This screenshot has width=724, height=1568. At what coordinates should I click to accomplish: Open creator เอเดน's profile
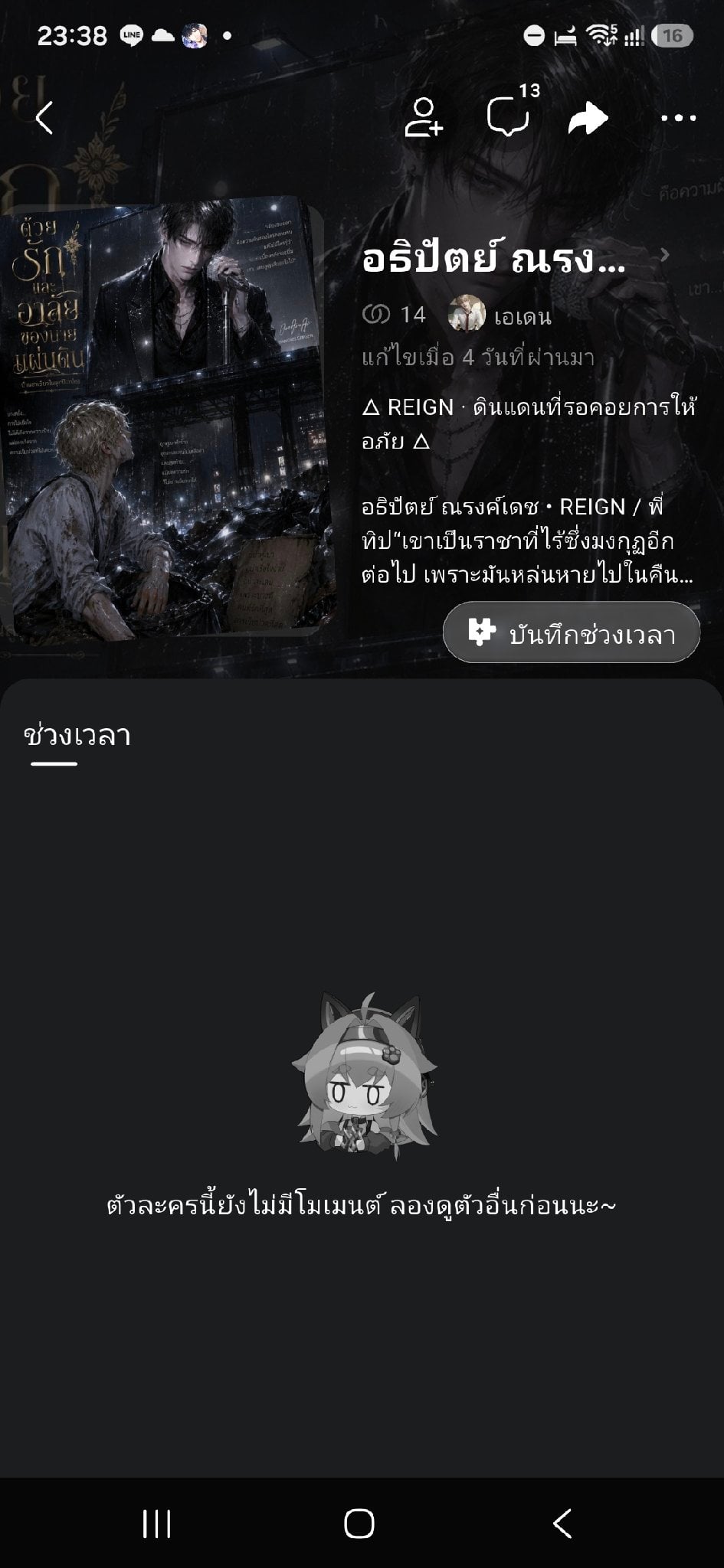coord(500,314)
